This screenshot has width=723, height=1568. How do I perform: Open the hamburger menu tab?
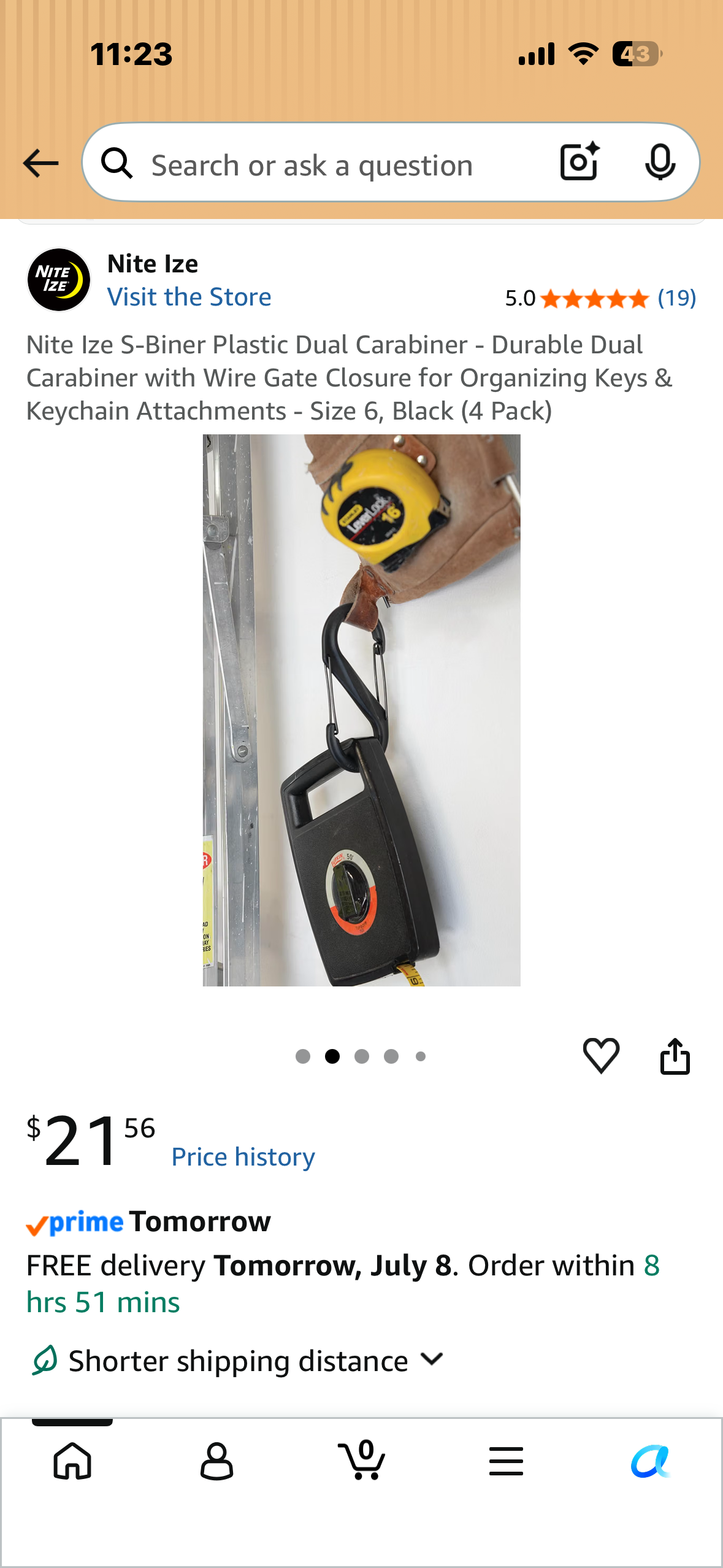tap(506, 1461)
